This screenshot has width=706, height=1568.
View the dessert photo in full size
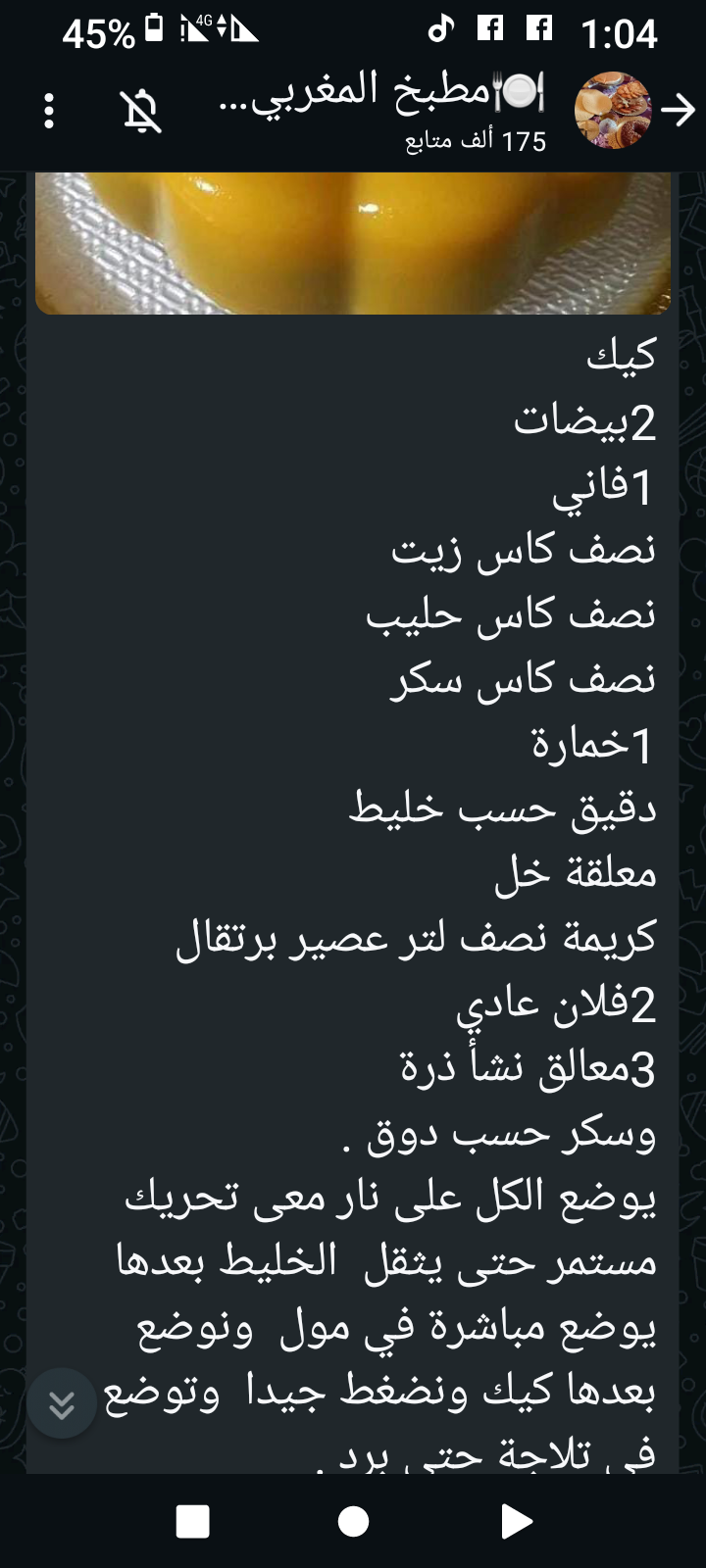click(x=353, y=243)
